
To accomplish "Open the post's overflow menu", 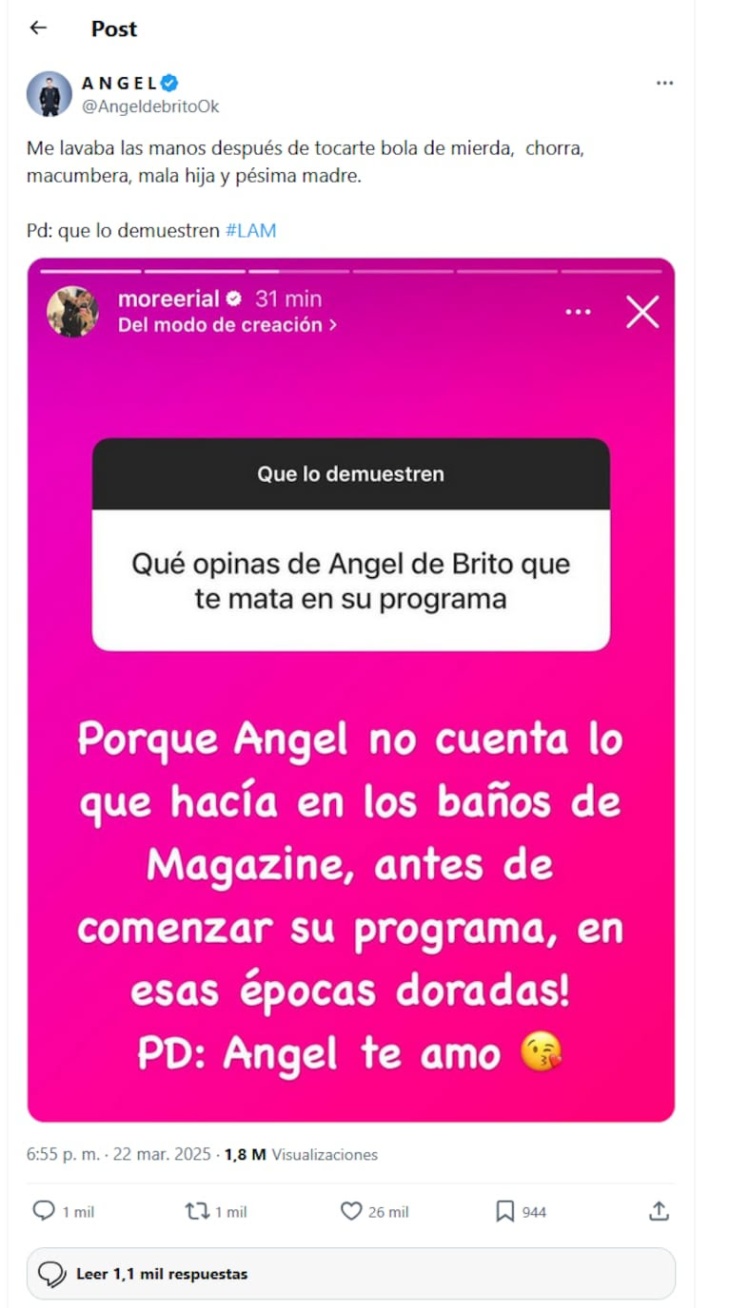I will pos(664,84).
